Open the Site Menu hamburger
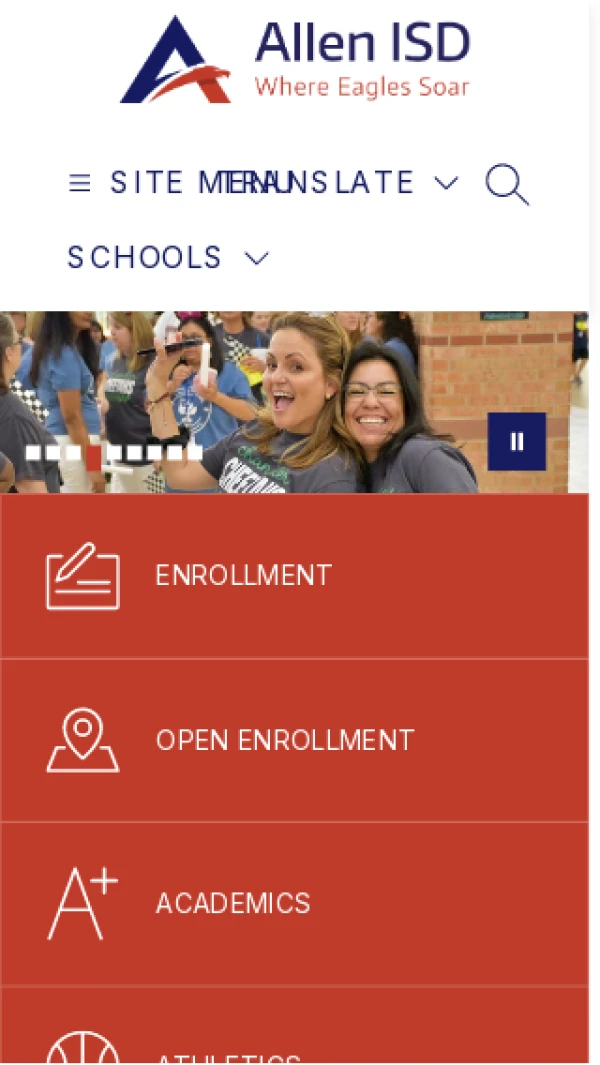The width and height of the screenshot is (600, 1065). pyautogui.click(x=80, y=183)
